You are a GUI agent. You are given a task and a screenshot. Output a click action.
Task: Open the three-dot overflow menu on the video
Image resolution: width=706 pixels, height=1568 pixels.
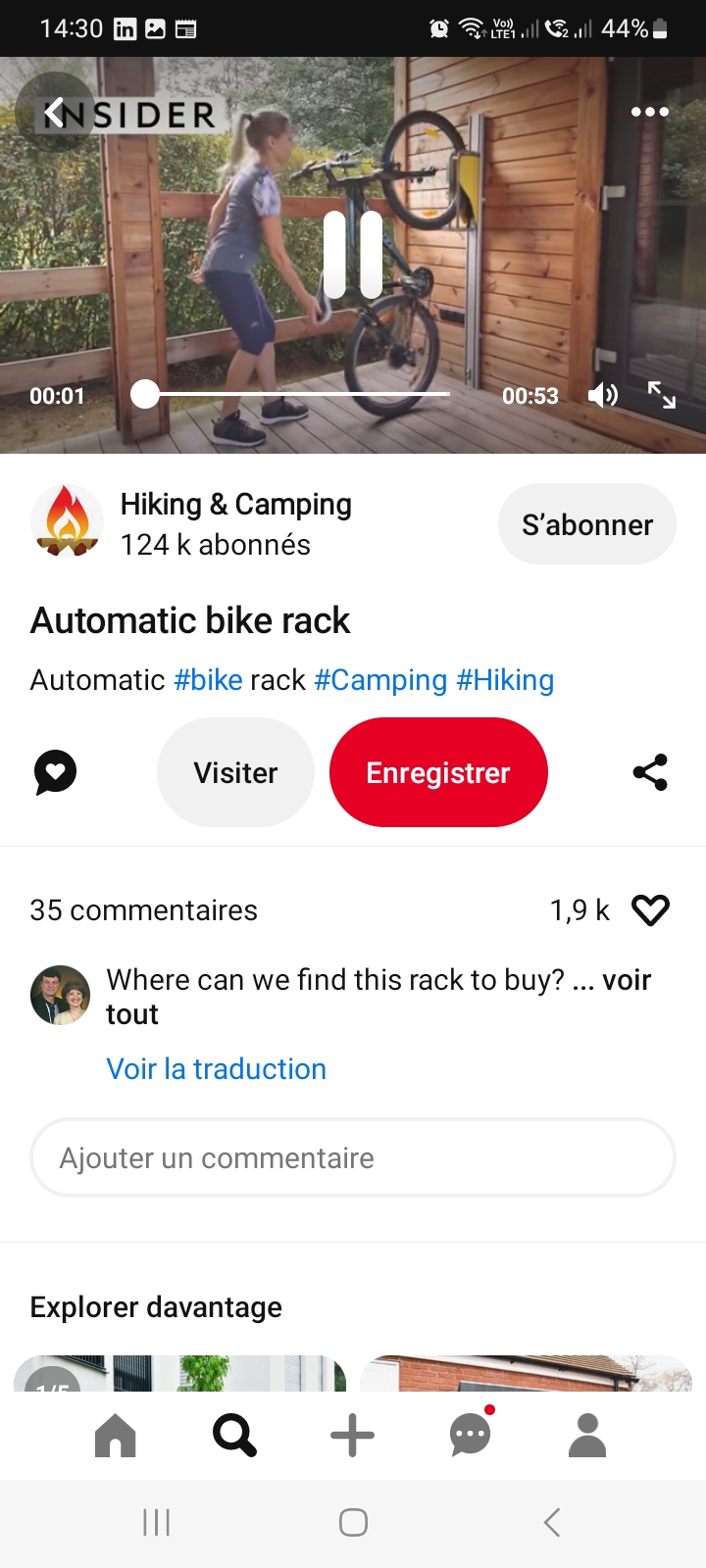click(x=649, y=112)
